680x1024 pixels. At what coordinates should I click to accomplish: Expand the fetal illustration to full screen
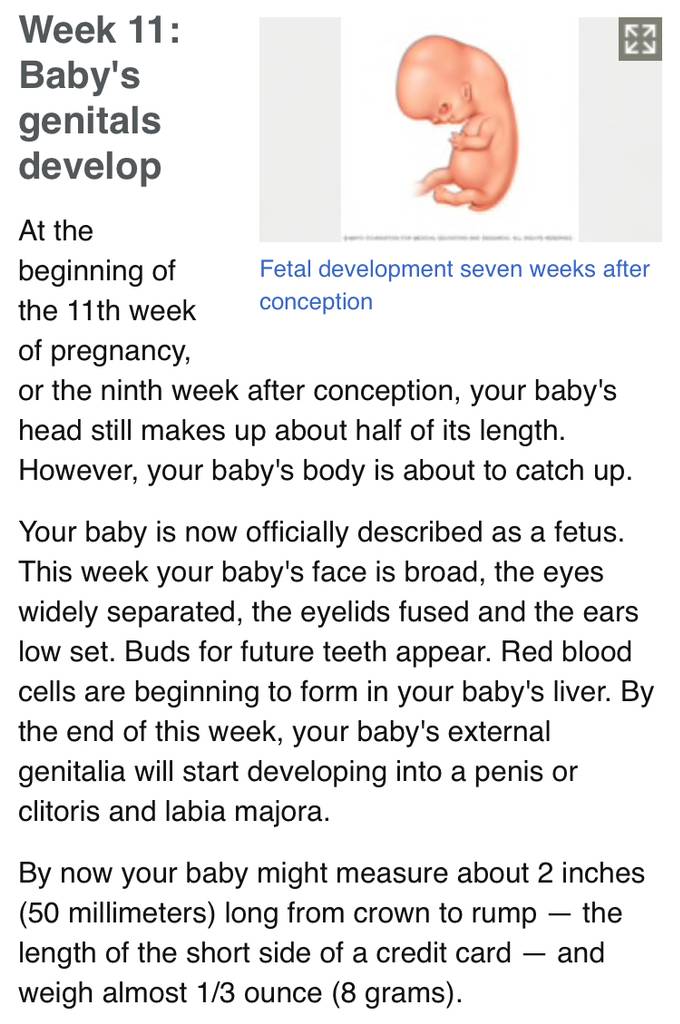coord(640,39)
